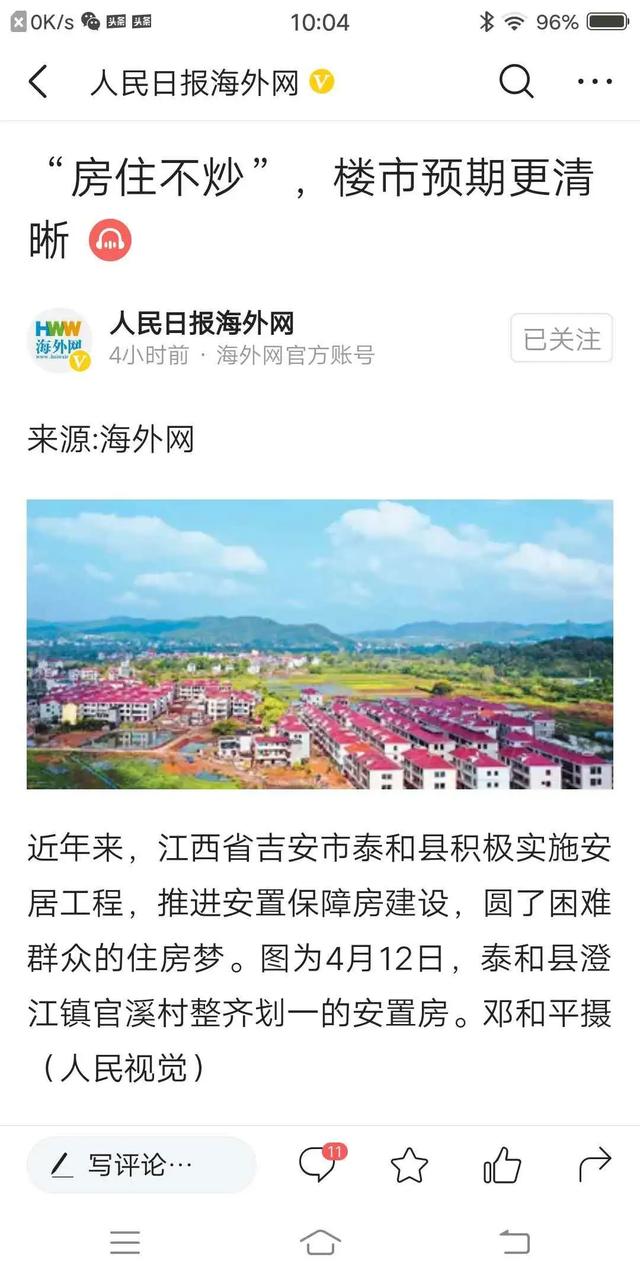Image resolution: width=640 pixels, height=1280 pixels.
Task: Favorite this article with the star icon
Action: pyautogui.click(x=409, y=1165)
